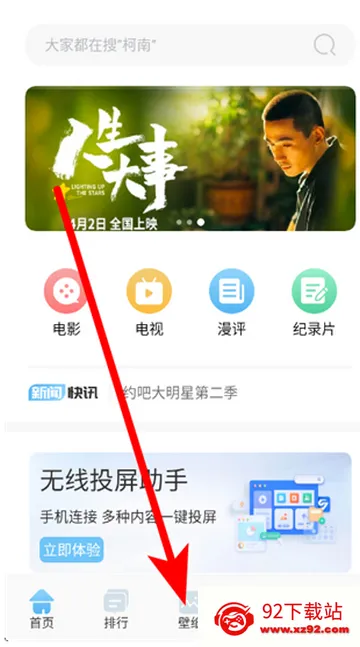
Task: Open the 无线投屏助手 card
Action: [190, 512]
